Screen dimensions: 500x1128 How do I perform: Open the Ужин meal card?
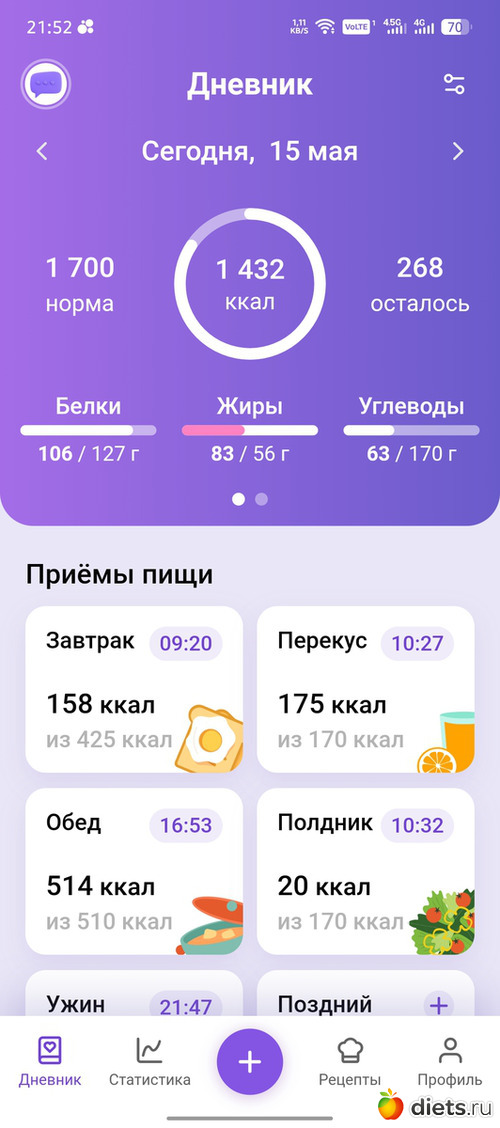click(x=134, y=993)
